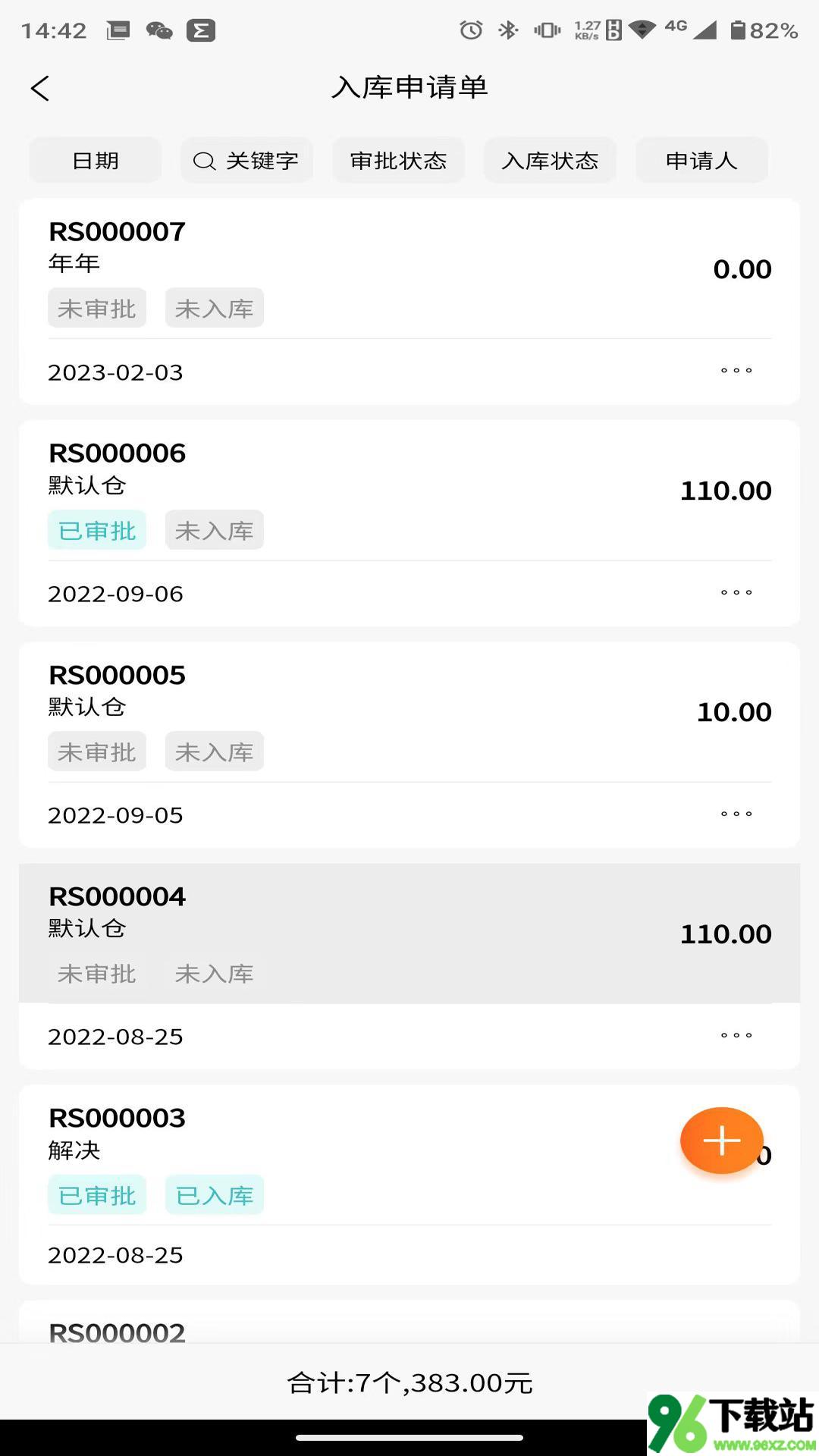Open the 申请人 filter

[702, 160]
